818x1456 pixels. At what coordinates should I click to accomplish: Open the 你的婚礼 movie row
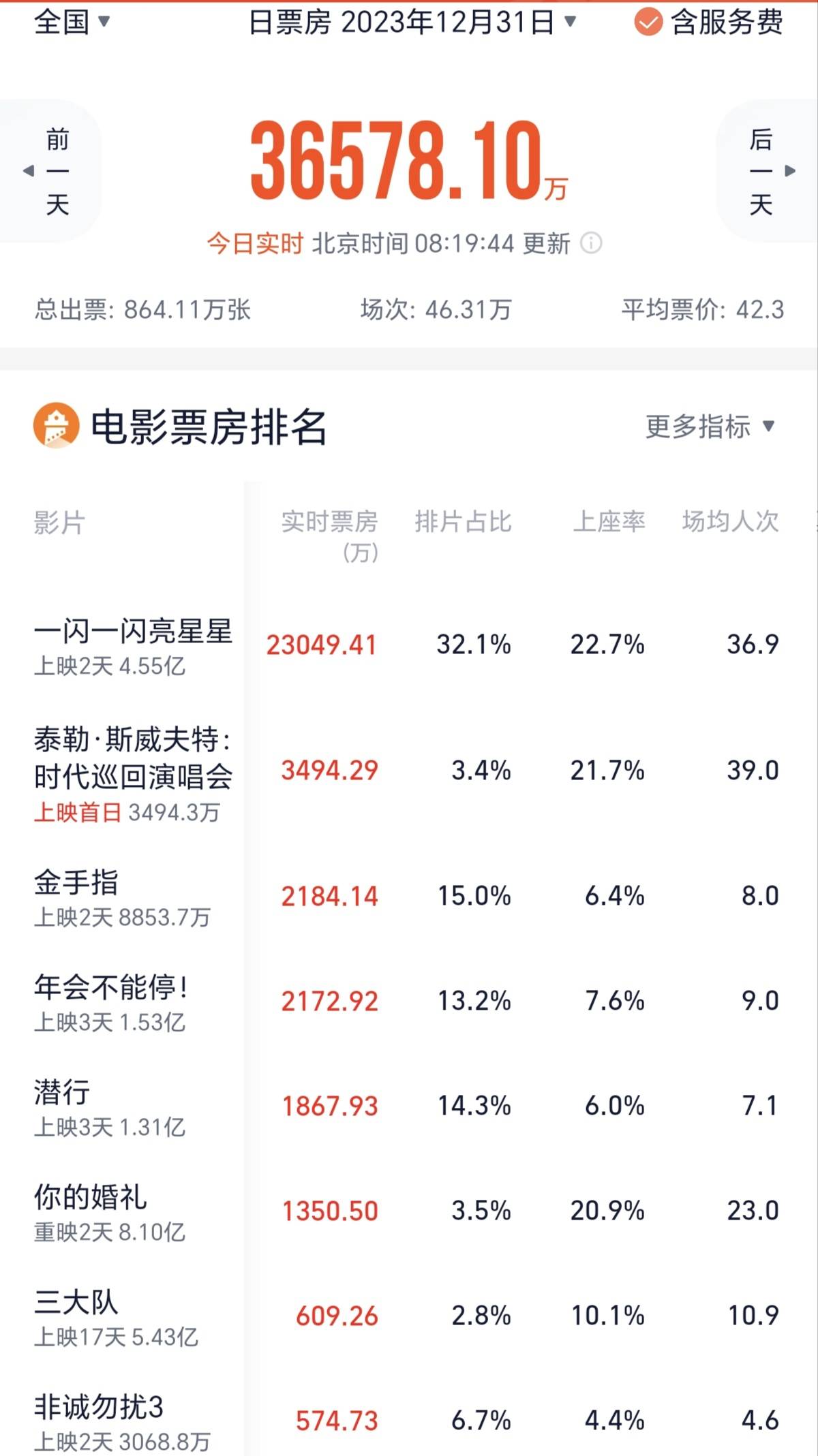coord(109,1211)
